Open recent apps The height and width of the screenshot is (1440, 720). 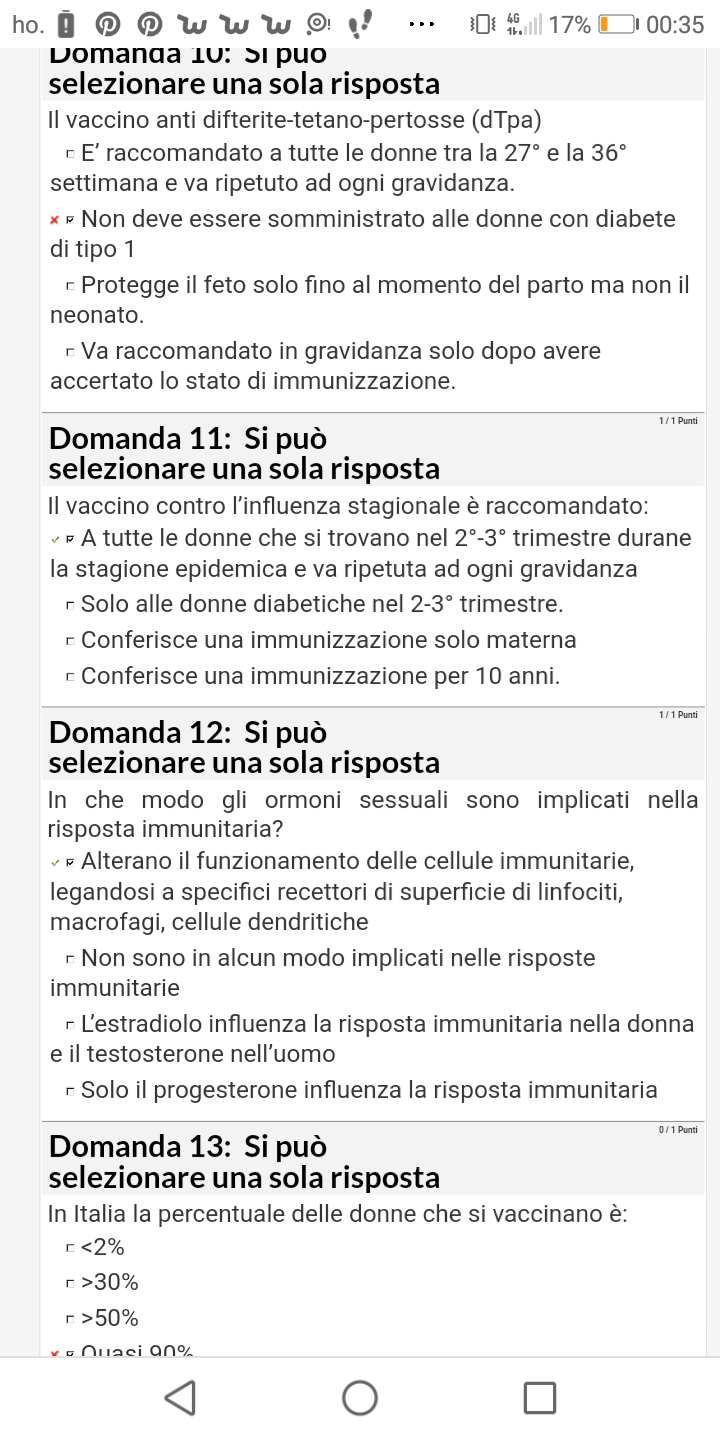pyautogui.click(x=540, y=1397)
